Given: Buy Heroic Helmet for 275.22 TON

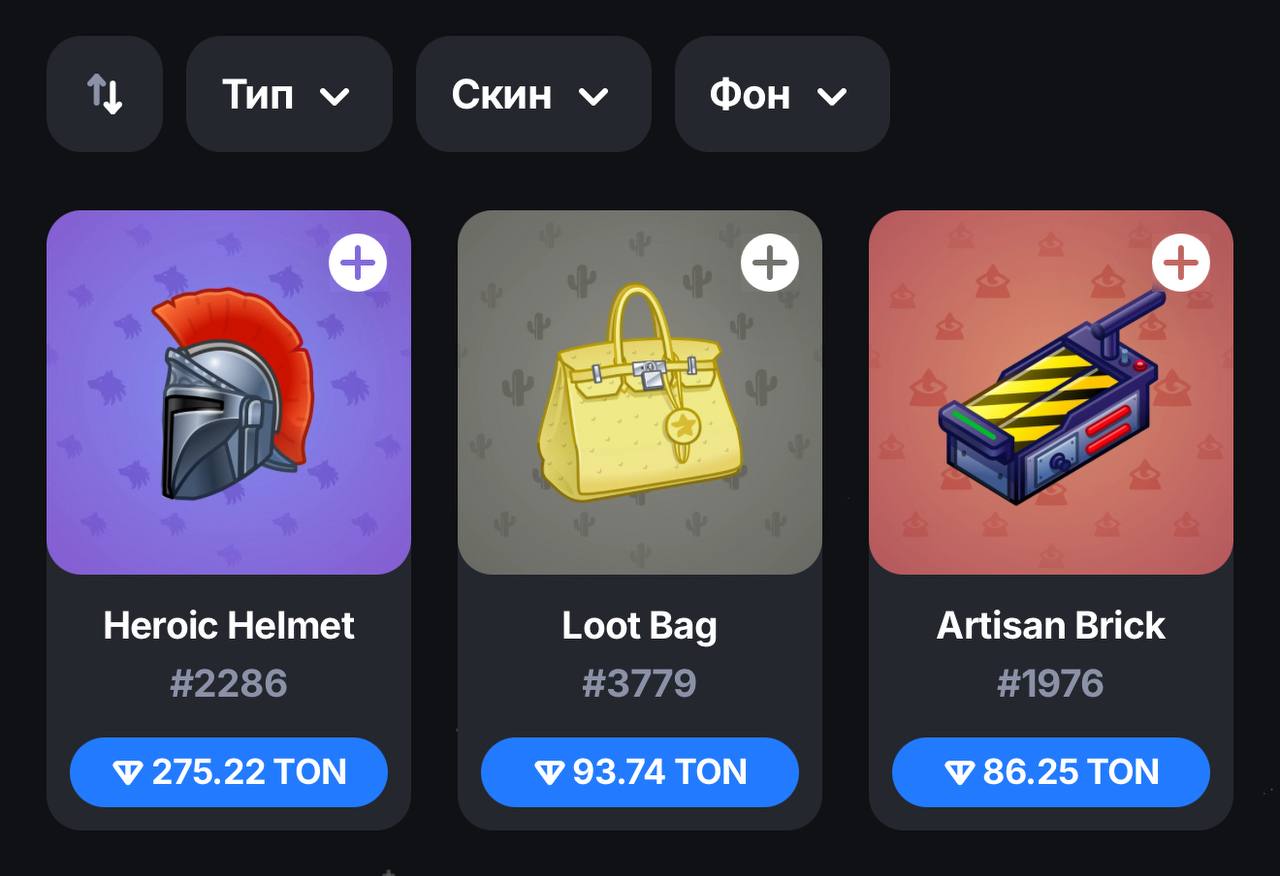Looking at the screenshot, I should pos(228,772).
